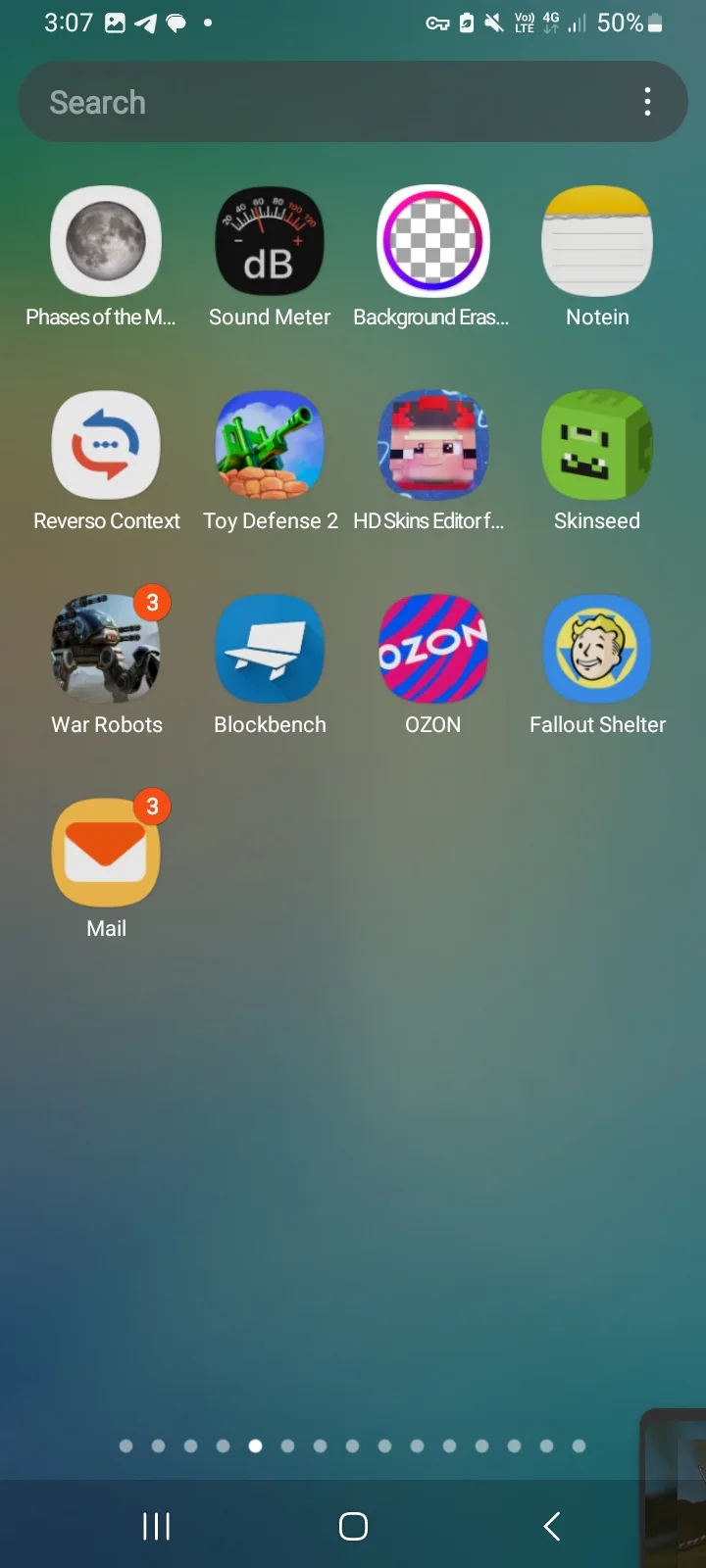Tap the system home button
The height and width of the screenshot is (1568, 706).
pos(353,1526)
